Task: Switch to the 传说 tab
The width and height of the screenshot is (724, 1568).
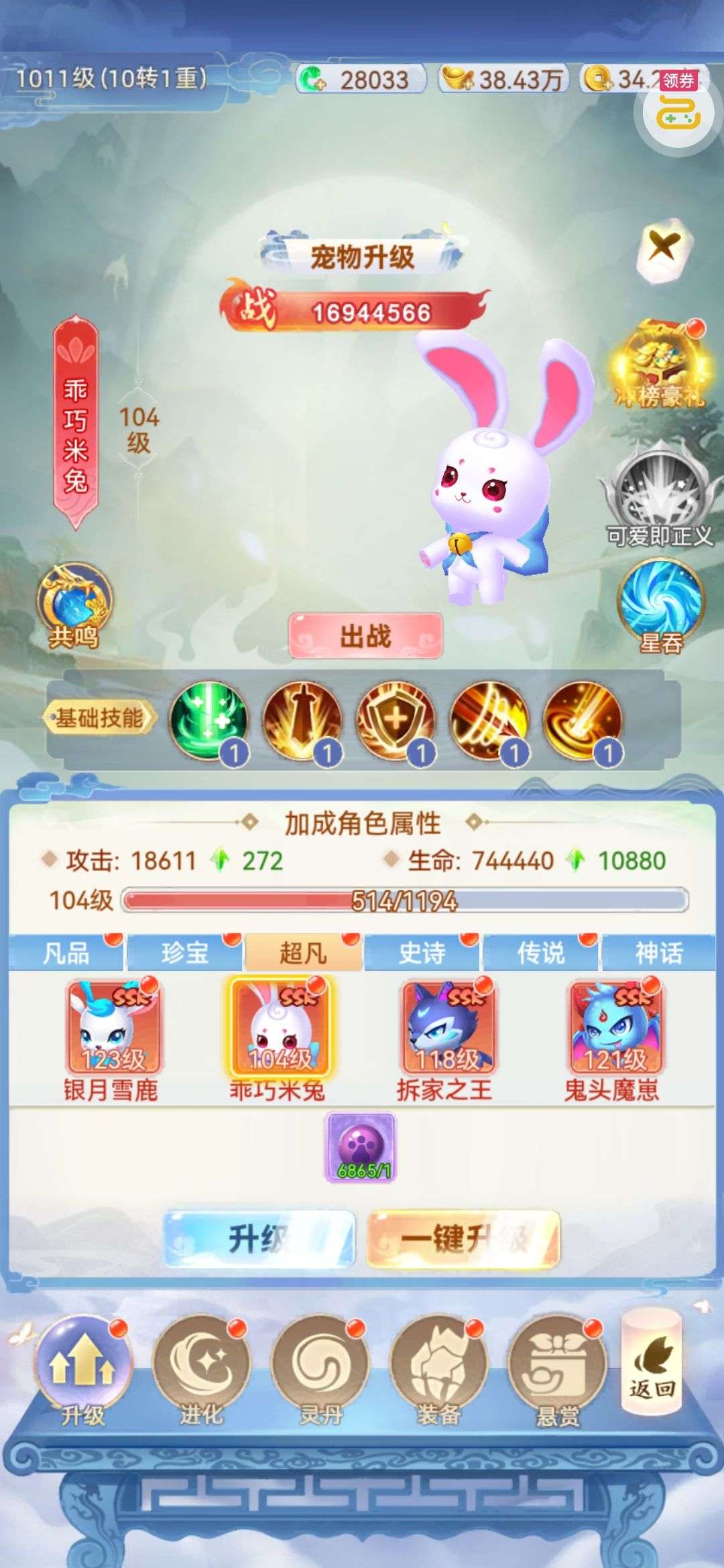Action: click(x=540, y=952)
